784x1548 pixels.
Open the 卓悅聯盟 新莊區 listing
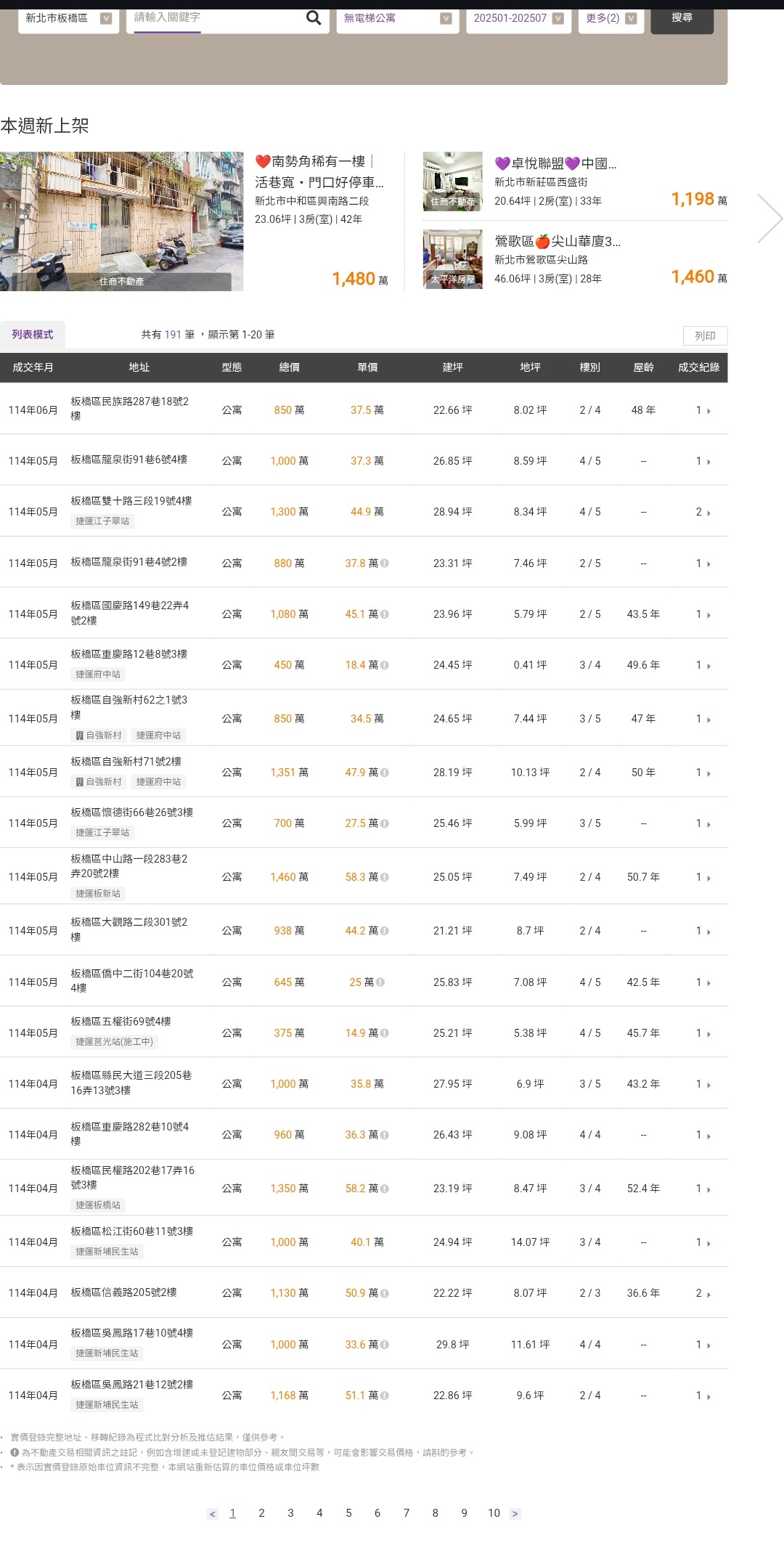click(x=575, y=182)
